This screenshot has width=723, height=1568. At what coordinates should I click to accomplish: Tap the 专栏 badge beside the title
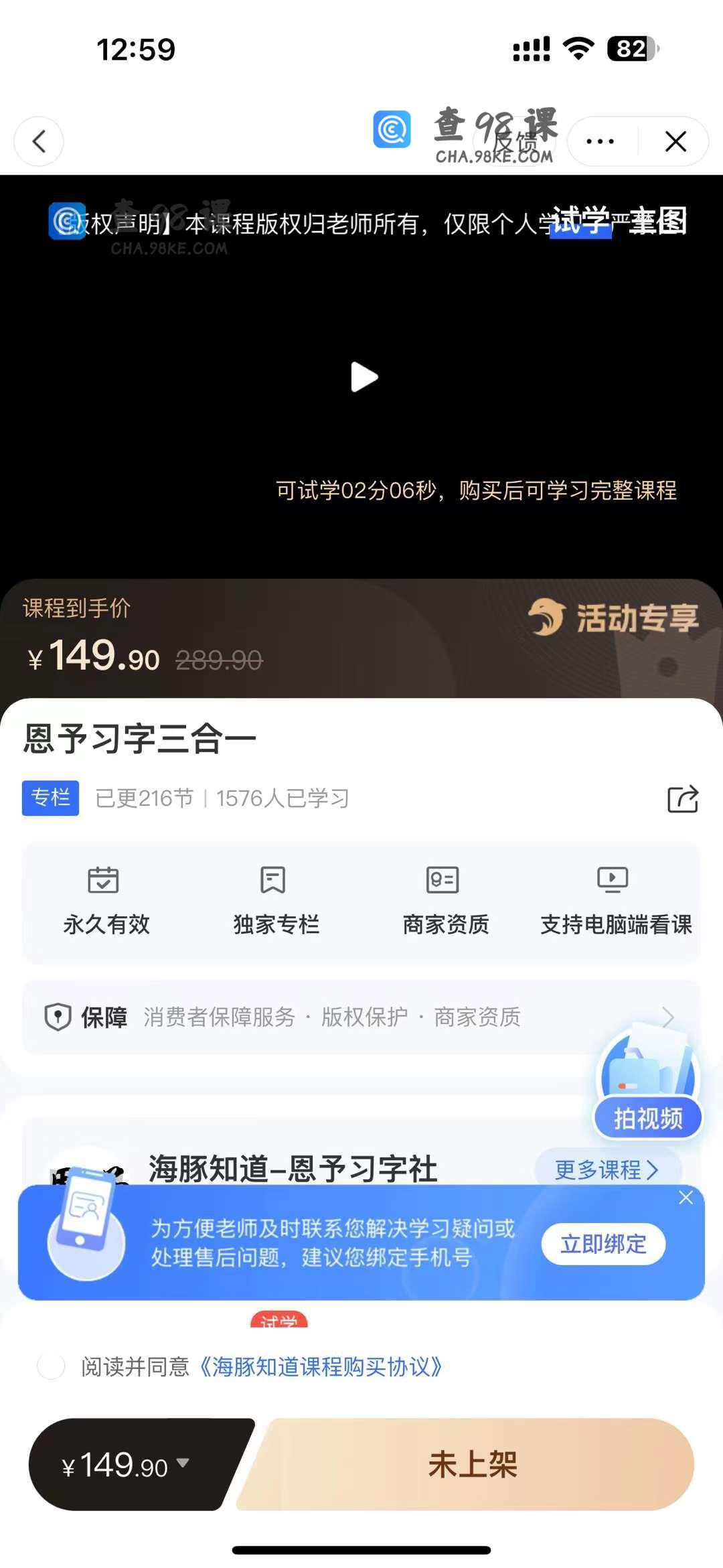tap(50, 797)
